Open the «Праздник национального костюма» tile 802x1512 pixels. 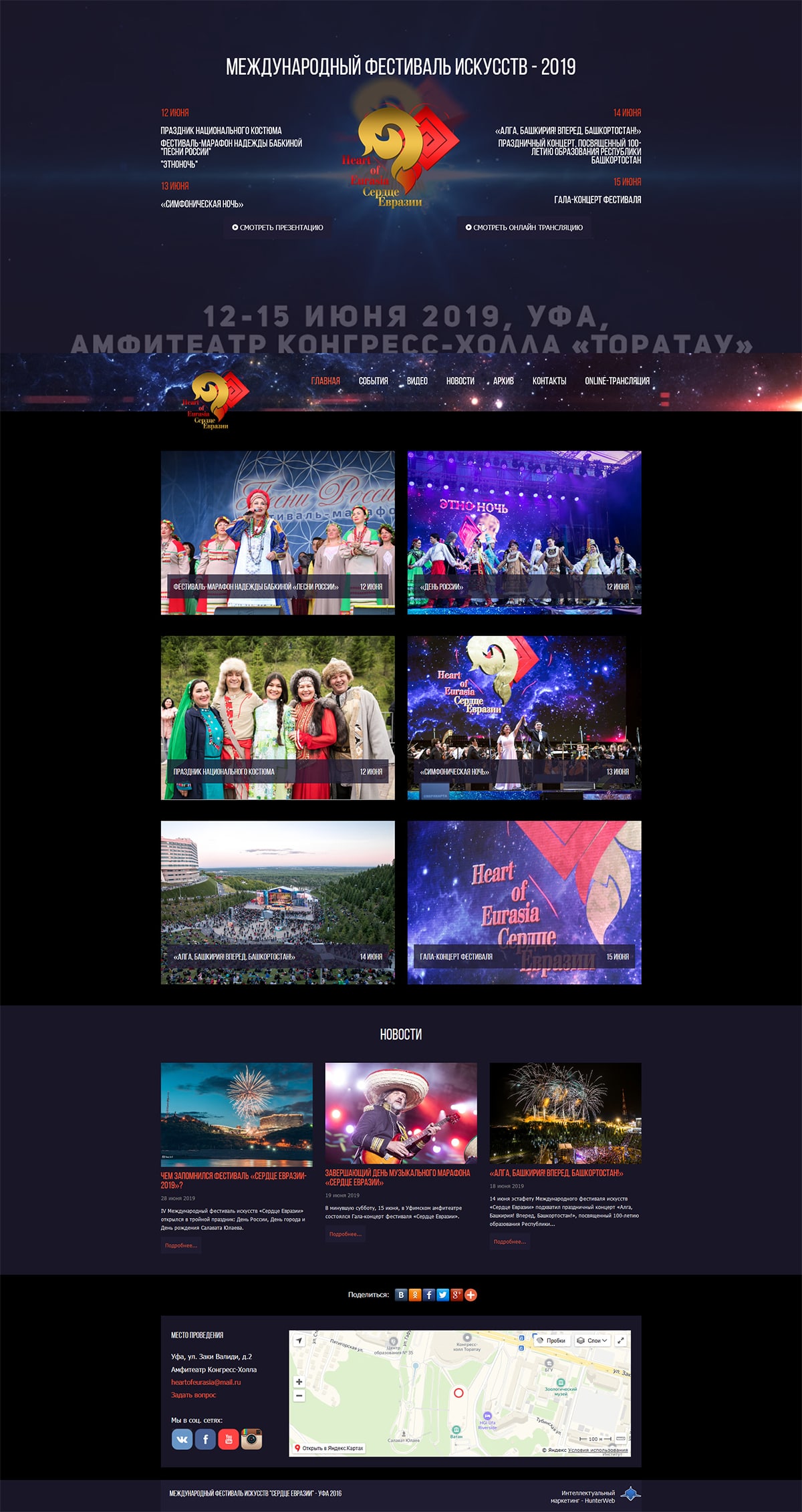(277, 718)
